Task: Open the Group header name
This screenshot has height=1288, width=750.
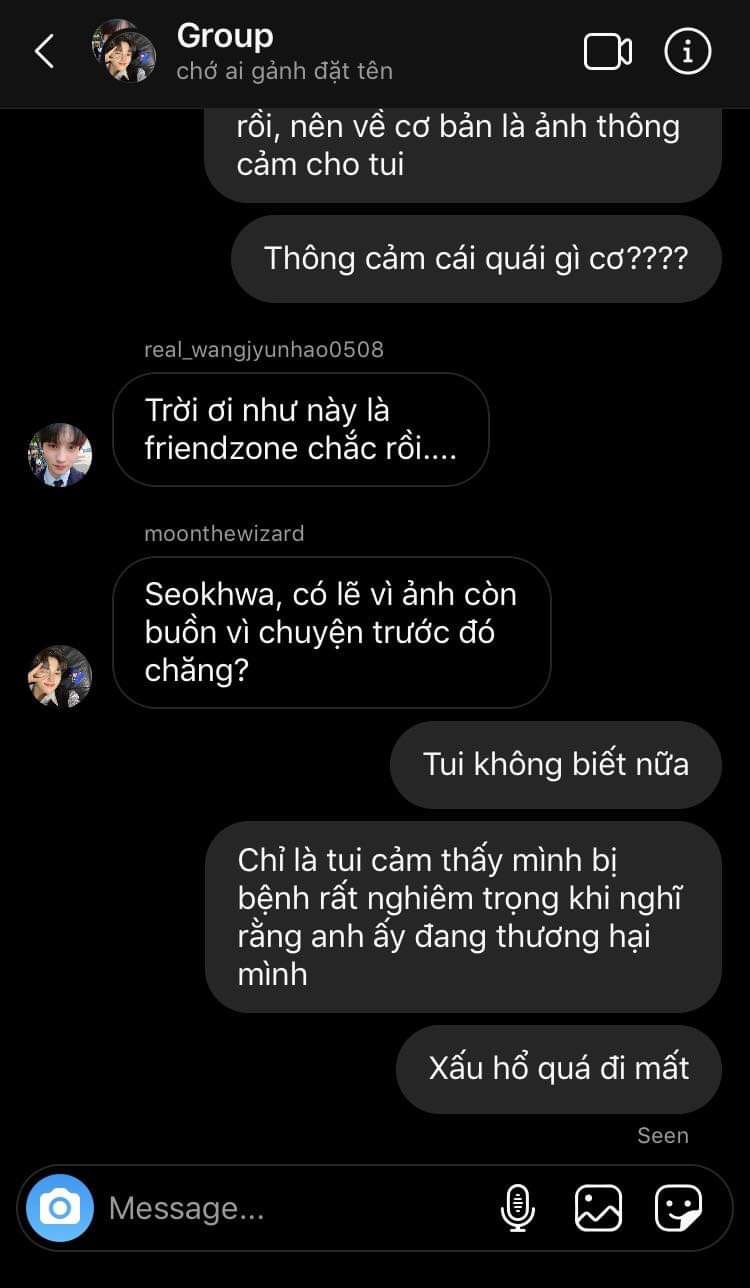Action: (225, 36)
